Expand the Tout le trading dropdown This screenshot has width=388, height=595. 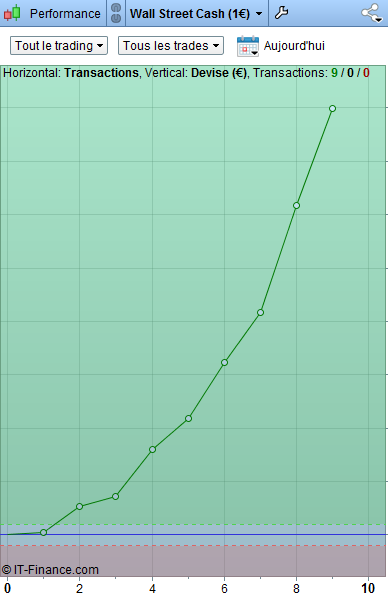(59, 46)
